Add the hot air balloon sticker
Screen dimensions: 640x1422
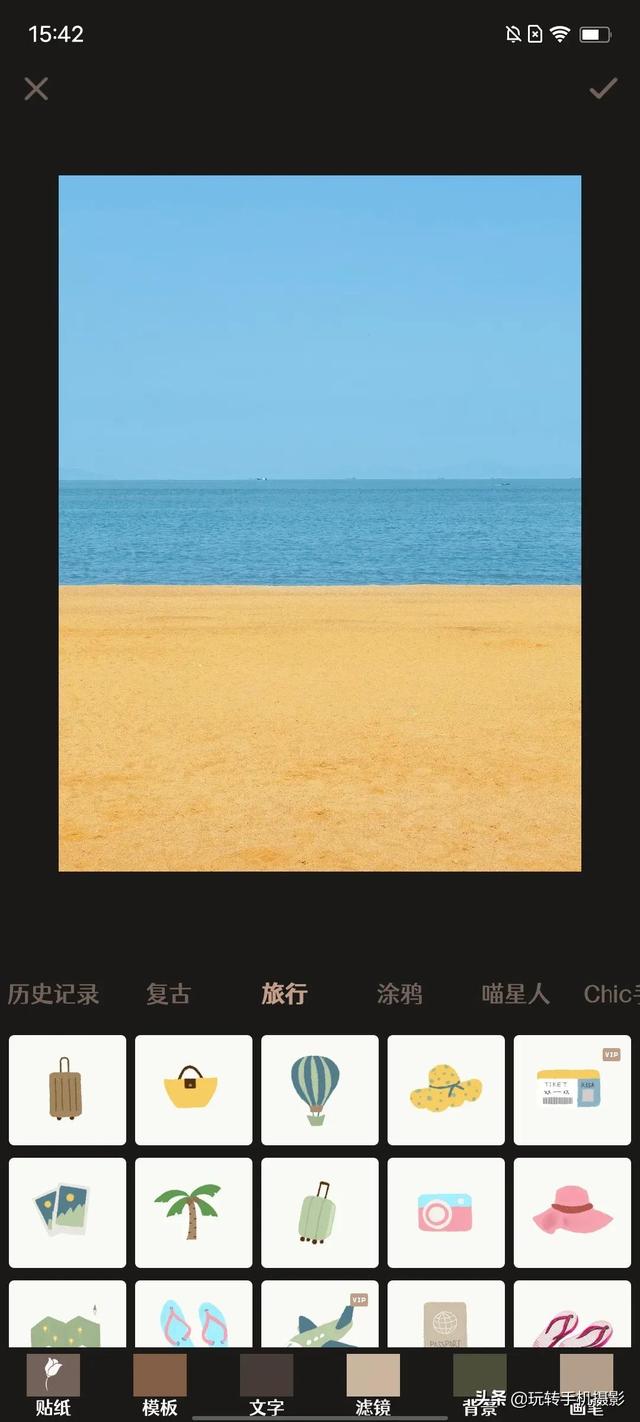click(x=320, y=1090)
